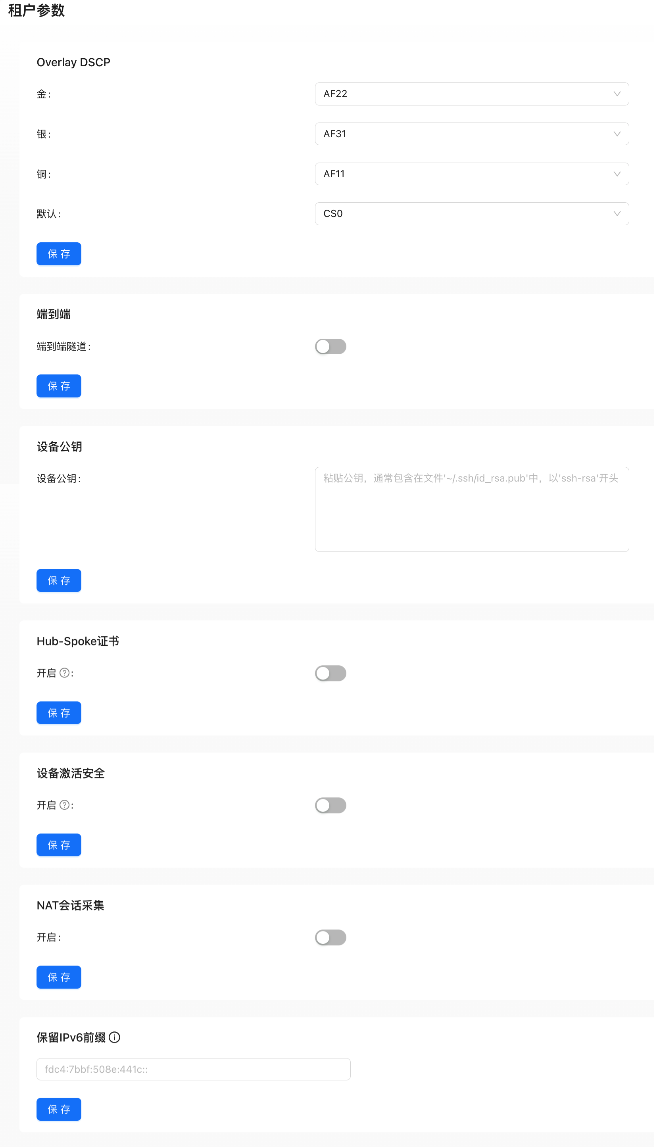Open the 铜 DSCP dropdown
The width and height of the screenshot is (654, 1147).
(471, 174)
